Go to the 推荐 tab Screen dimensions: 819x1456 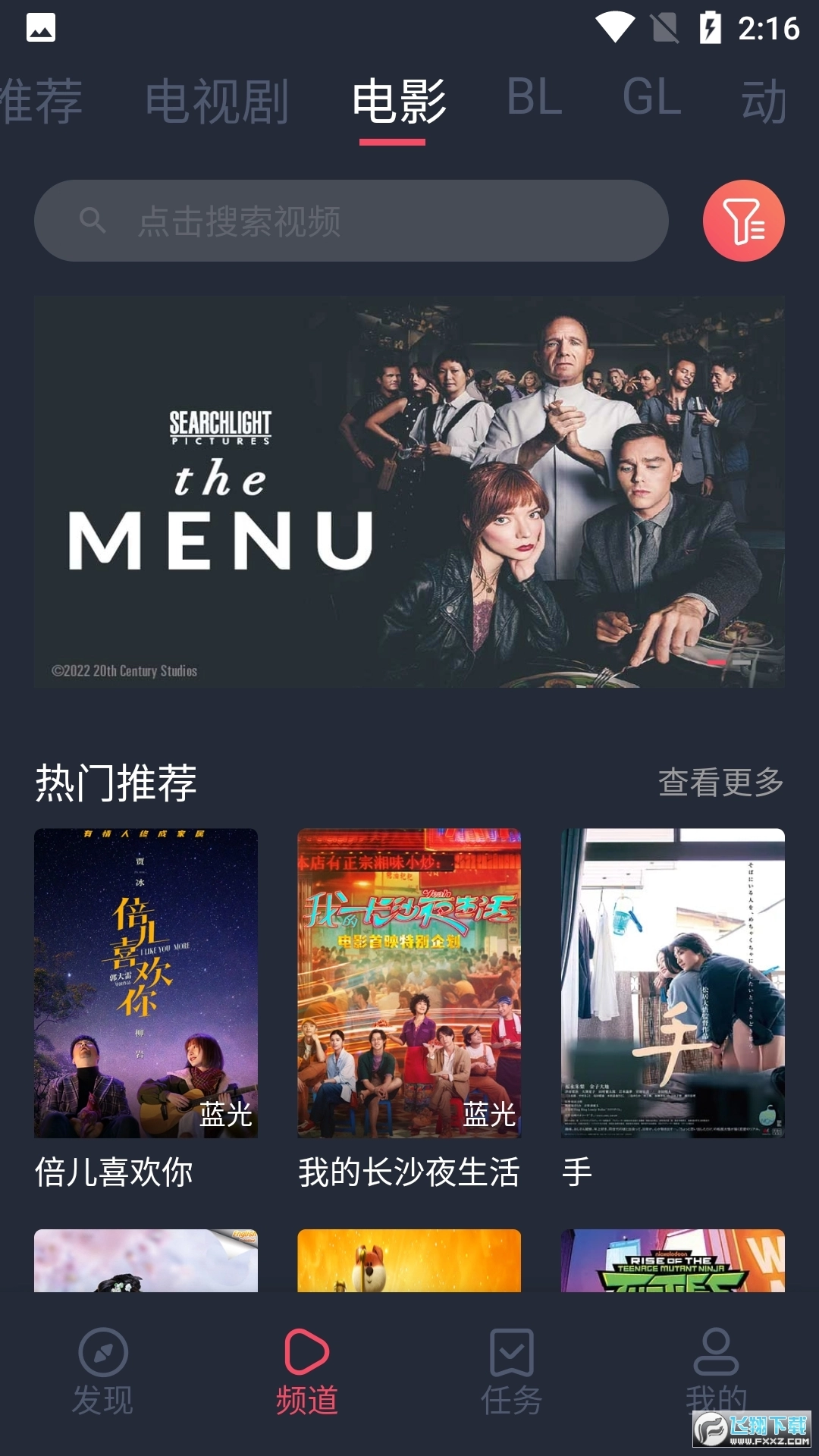click(41, 101)
